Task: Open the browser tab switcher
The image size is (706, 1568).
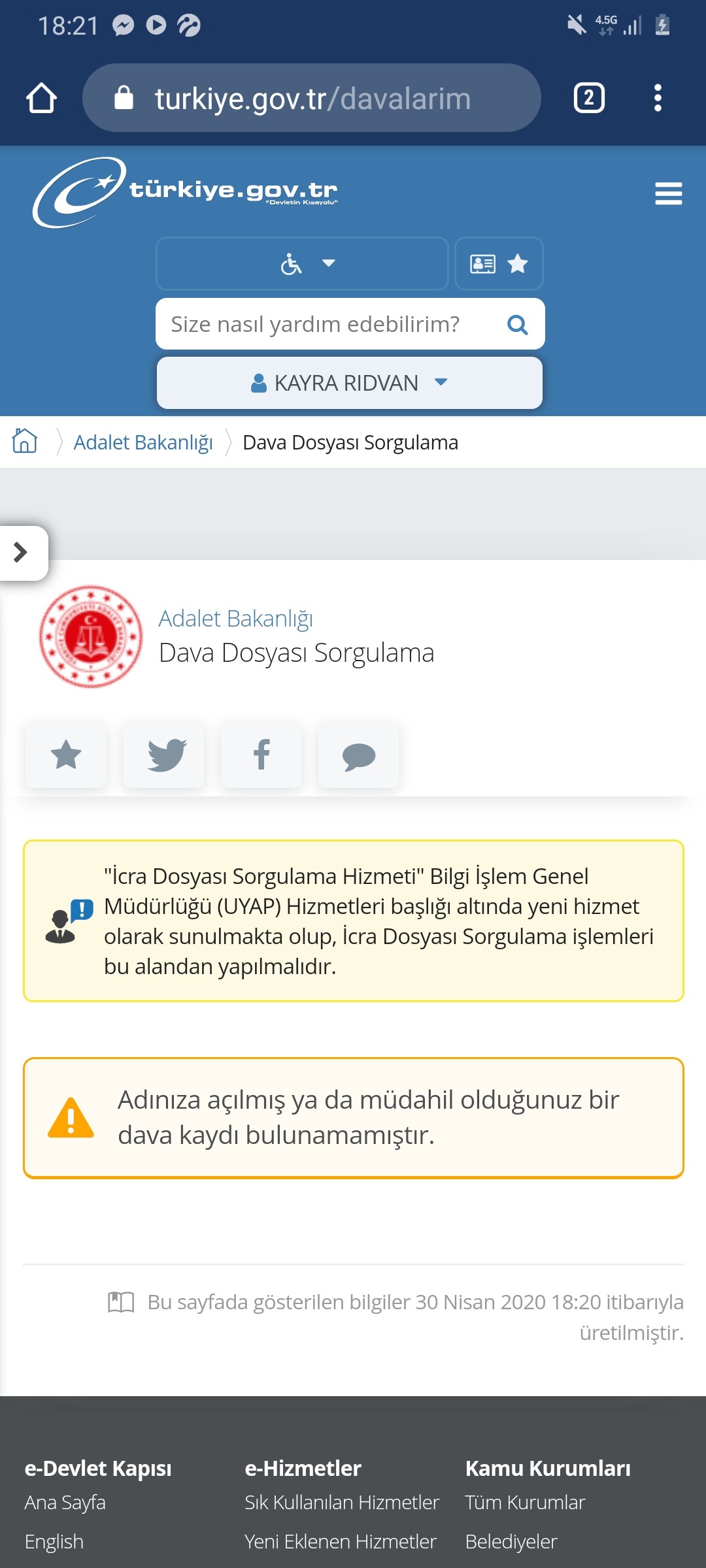Action: click(x=588, y=99)
